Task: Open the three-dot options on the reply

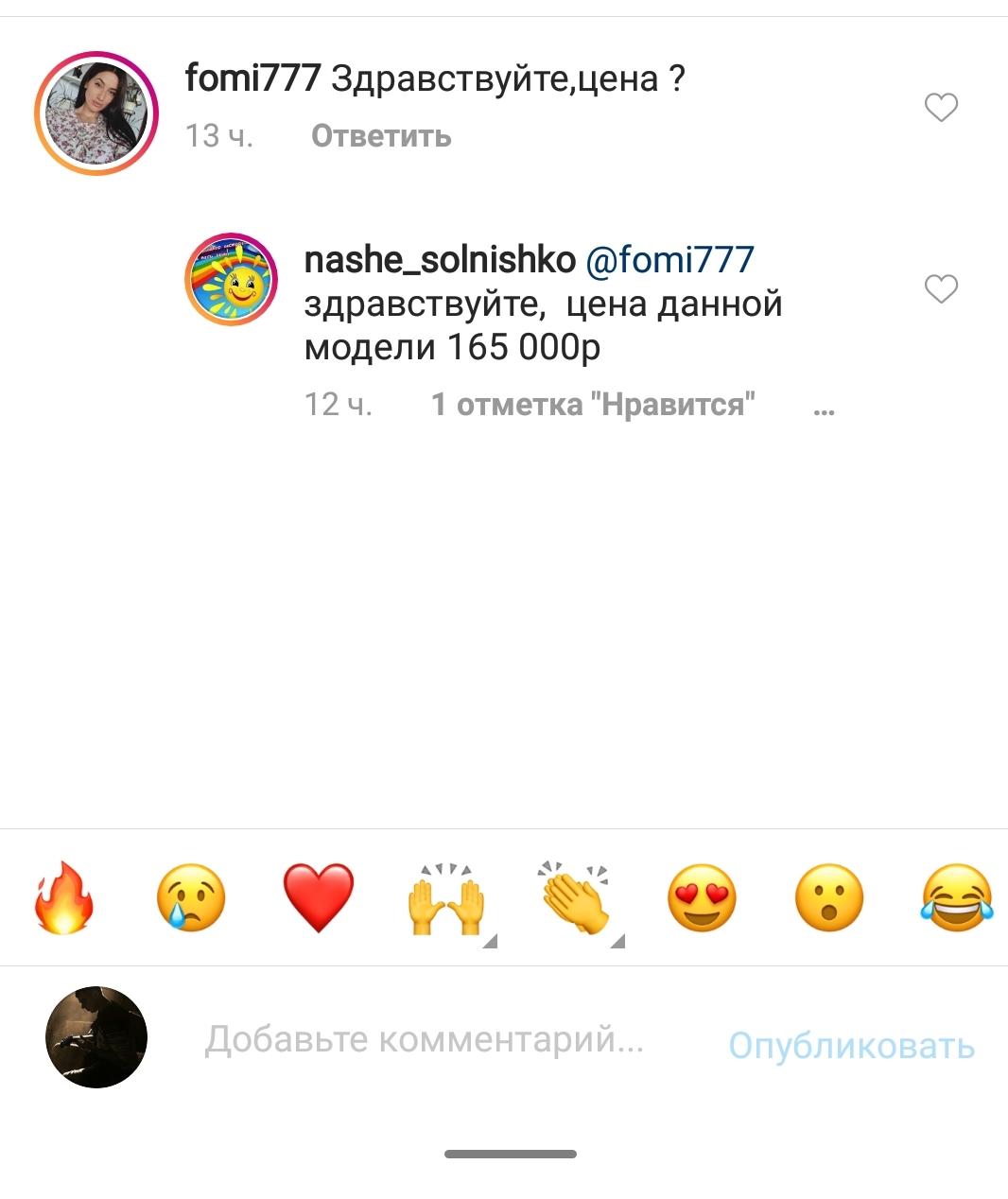Action: [x=824, y=408]
